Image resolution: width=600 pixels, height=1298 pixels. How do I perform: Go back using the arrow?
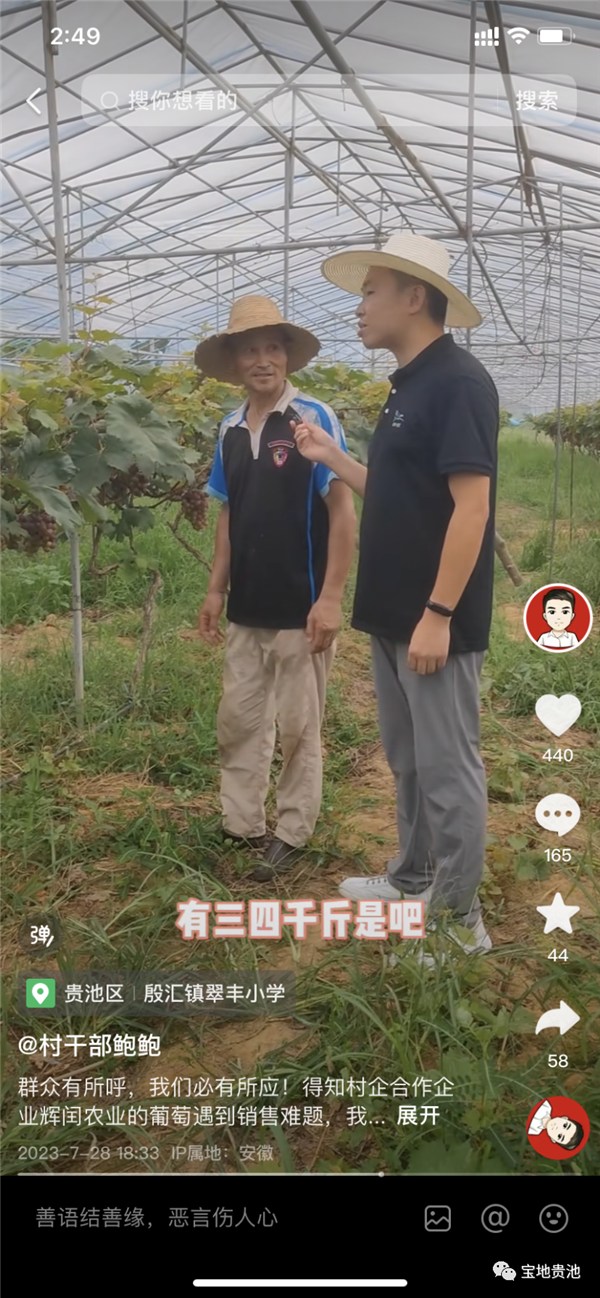34,101
